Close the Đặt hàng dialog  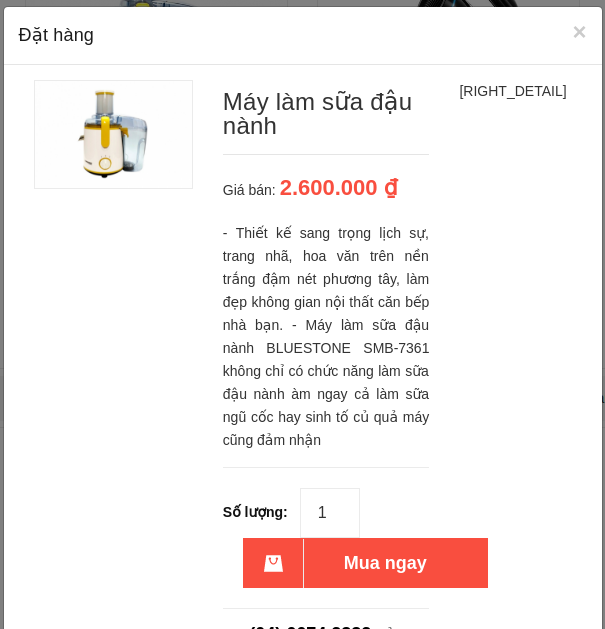coord(579,32)
